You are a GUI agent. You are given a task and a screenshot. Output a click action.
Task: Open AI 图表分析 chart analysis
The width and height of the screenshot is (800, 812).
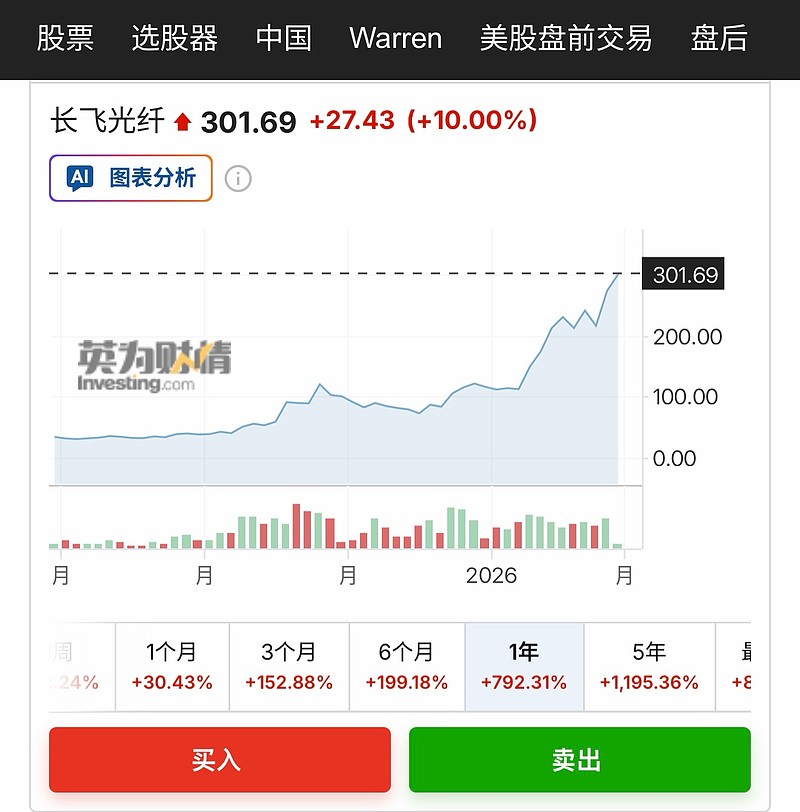click(x=131, y=178)
